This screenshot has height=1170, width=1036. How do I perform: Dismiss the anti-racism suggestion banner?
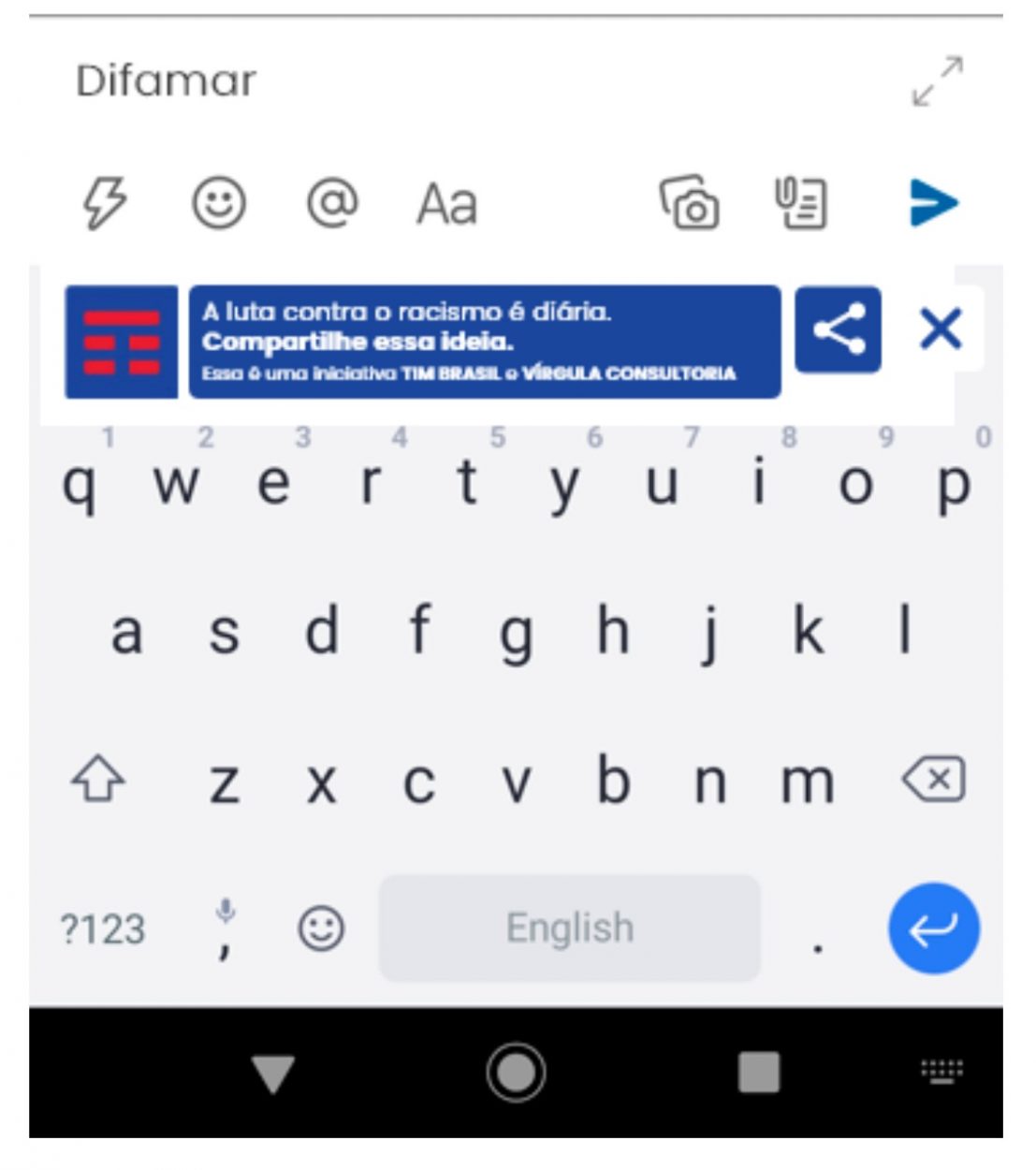point(941,330)
